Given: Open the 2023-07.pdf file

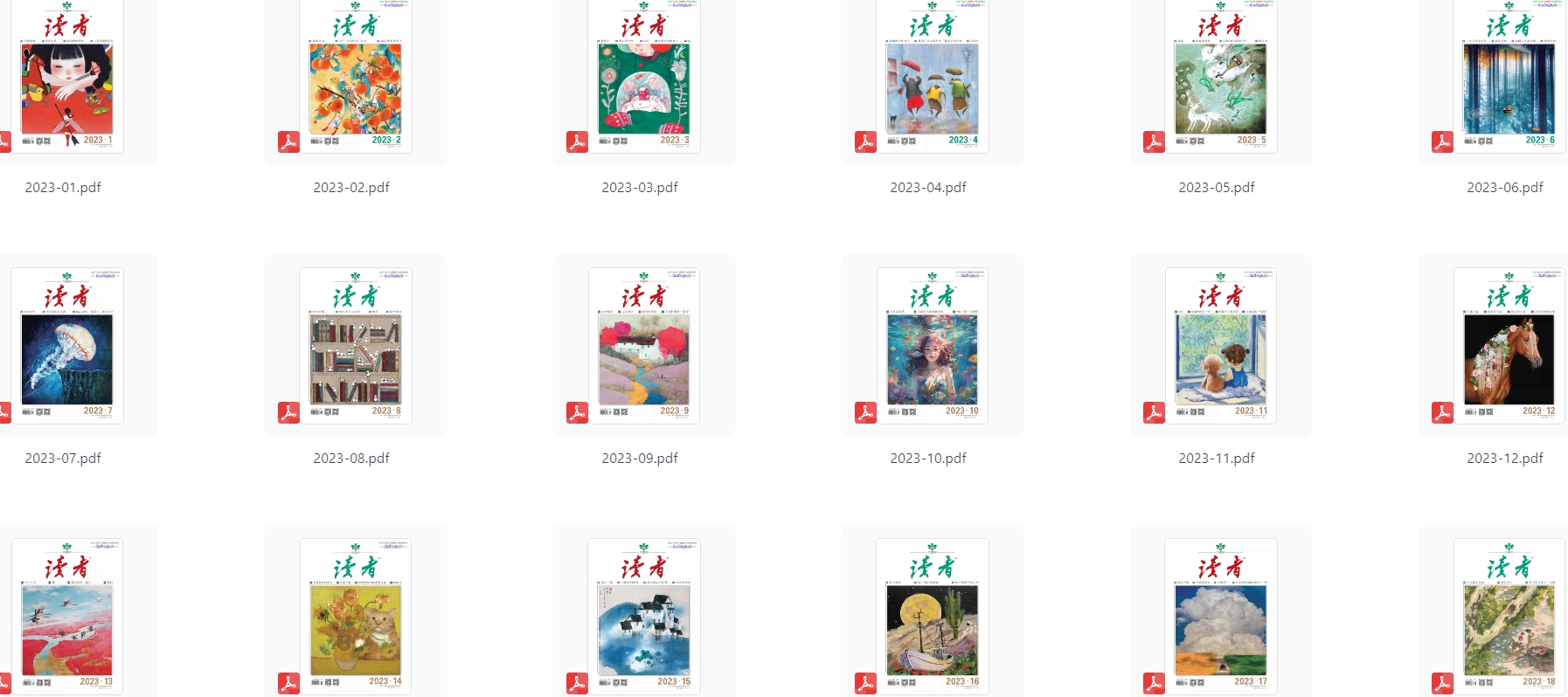Looking at the screenshot, I should [67, 348].
